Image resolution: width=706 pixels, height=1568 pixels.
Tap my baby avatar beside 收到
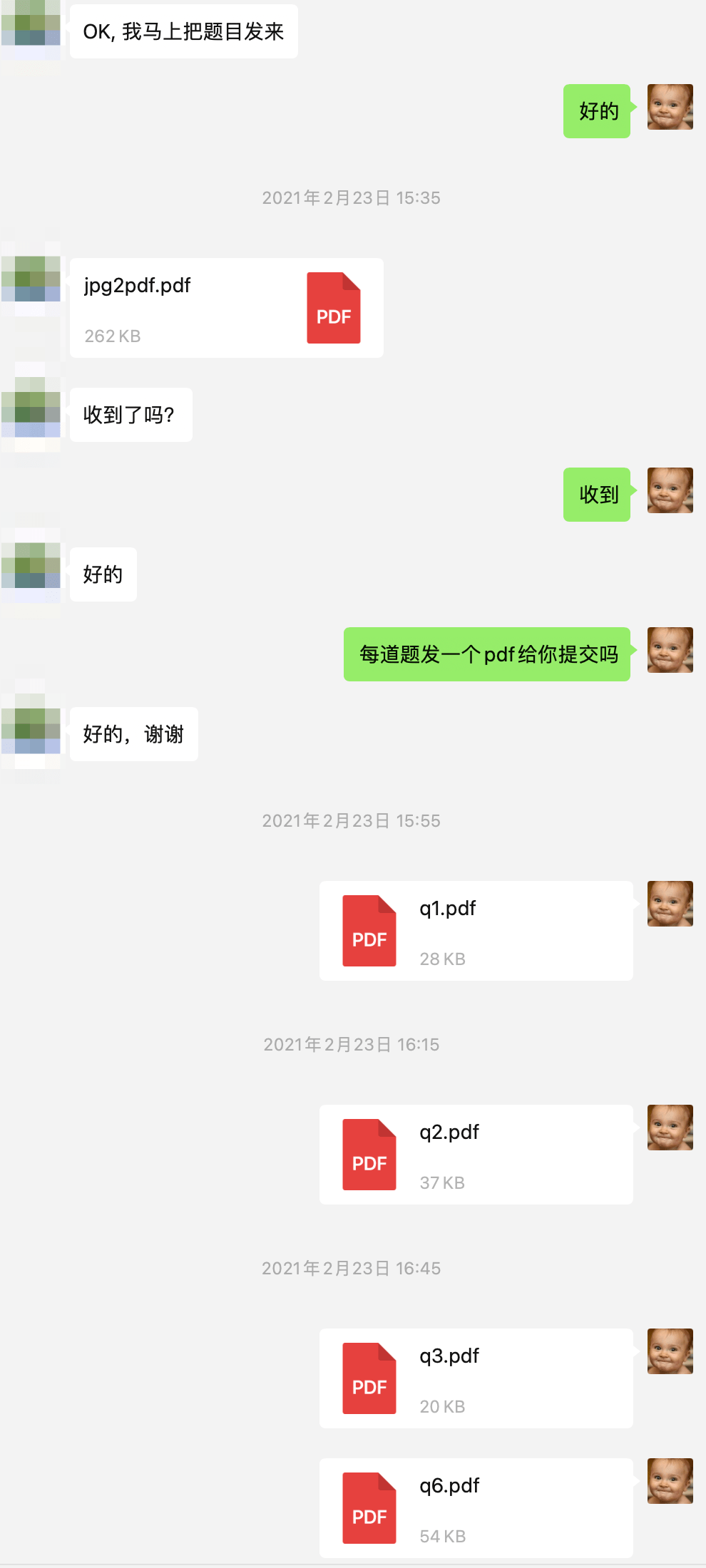(670, 490)
